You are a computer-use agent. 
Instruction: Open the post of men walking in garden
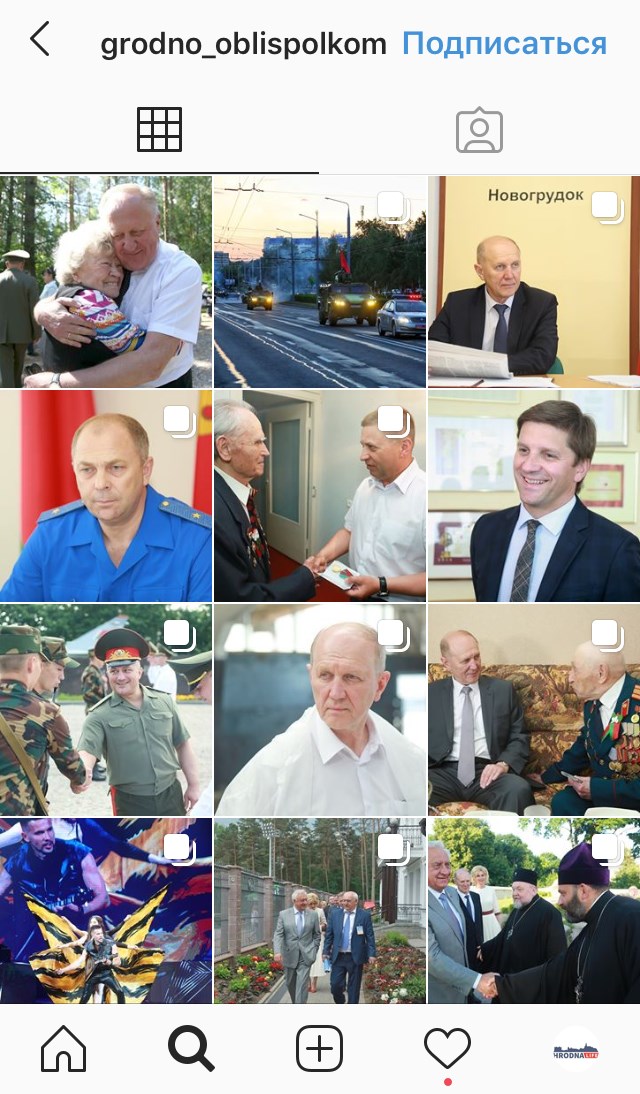[x=320, y=910]
